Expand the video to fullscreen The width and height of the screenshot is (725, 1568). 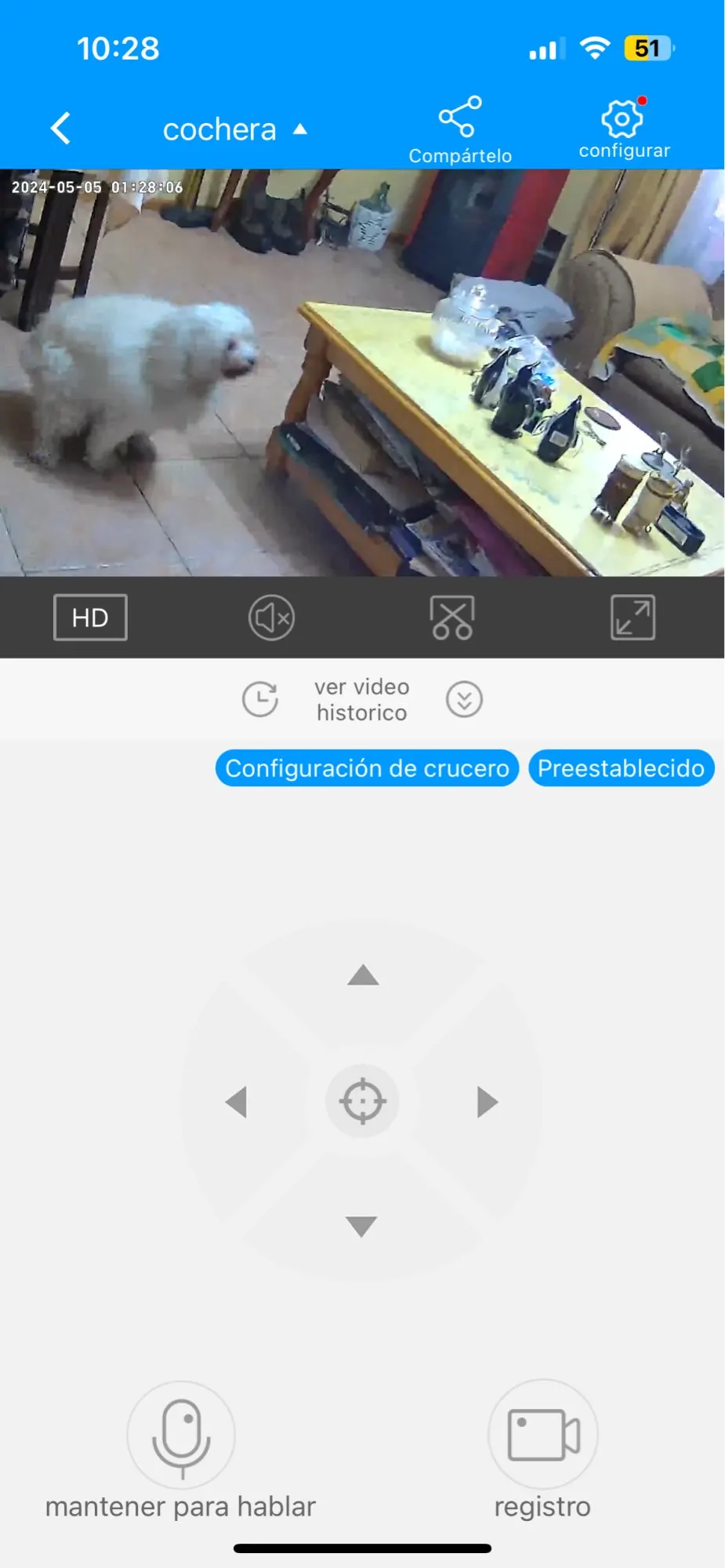point(633,618)
